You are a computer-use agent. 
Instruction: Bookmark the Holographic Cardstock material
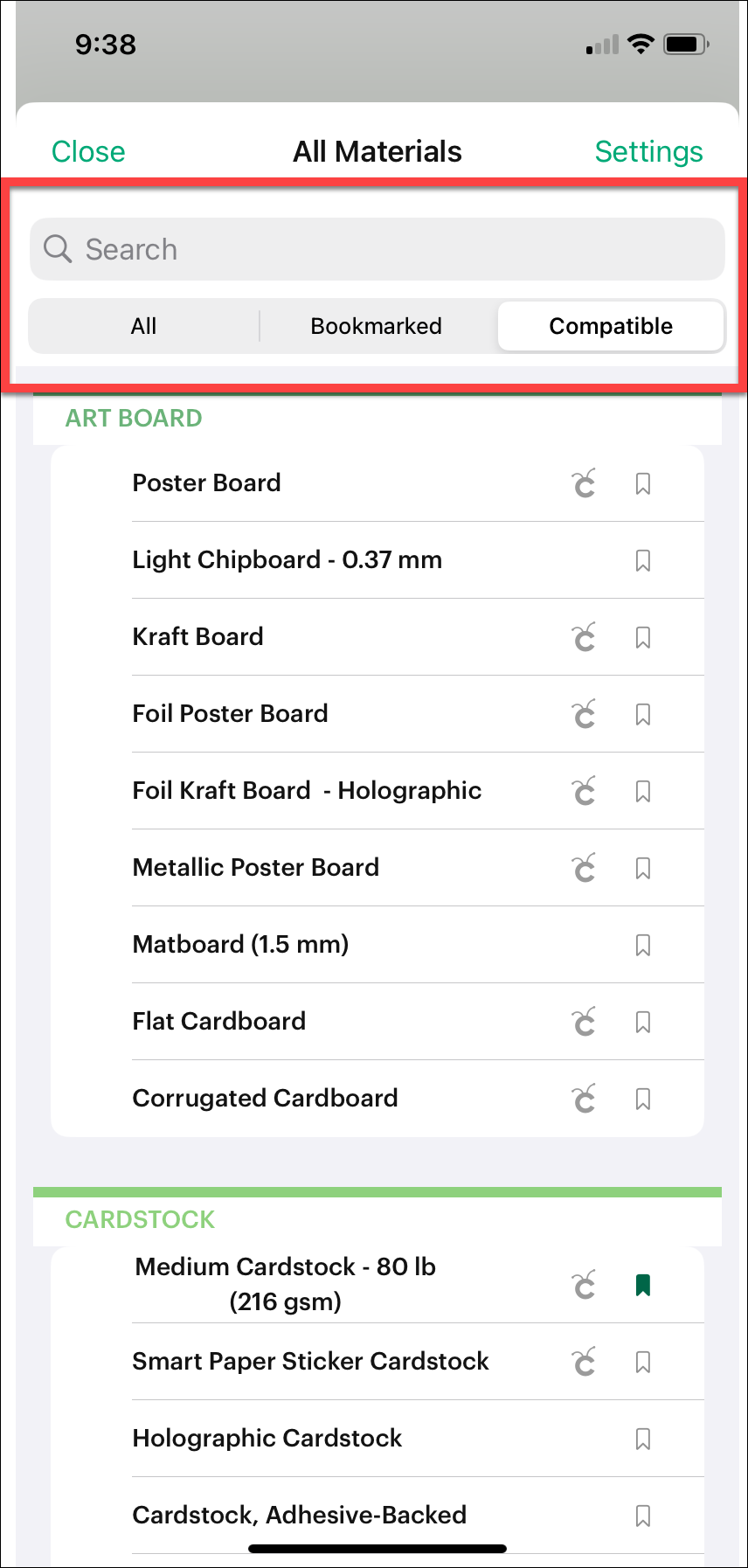click(x=643, y=1439)
